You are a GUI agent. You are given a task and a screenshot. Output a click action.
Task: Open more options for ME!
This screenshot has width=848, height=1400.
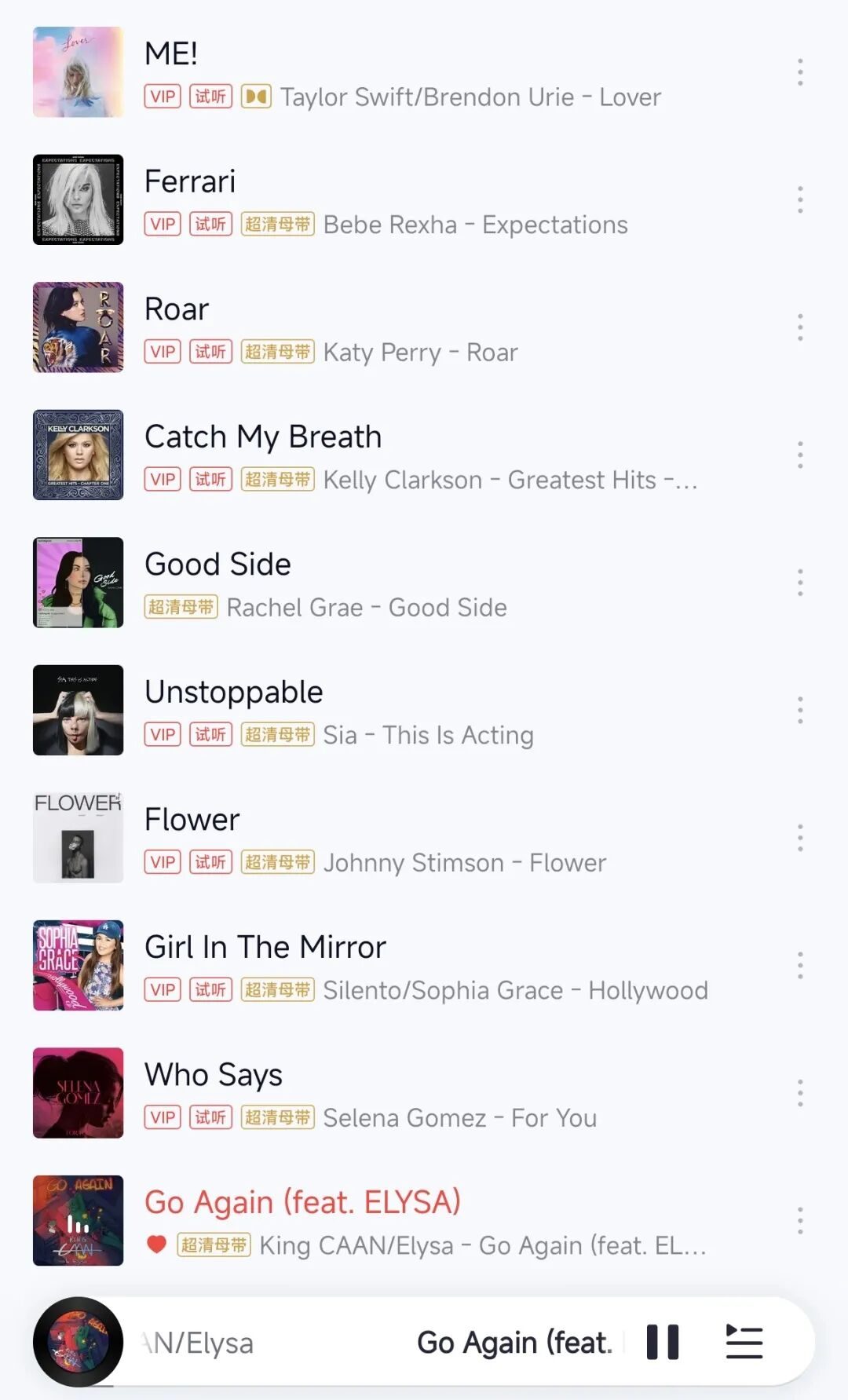(800, 72)
